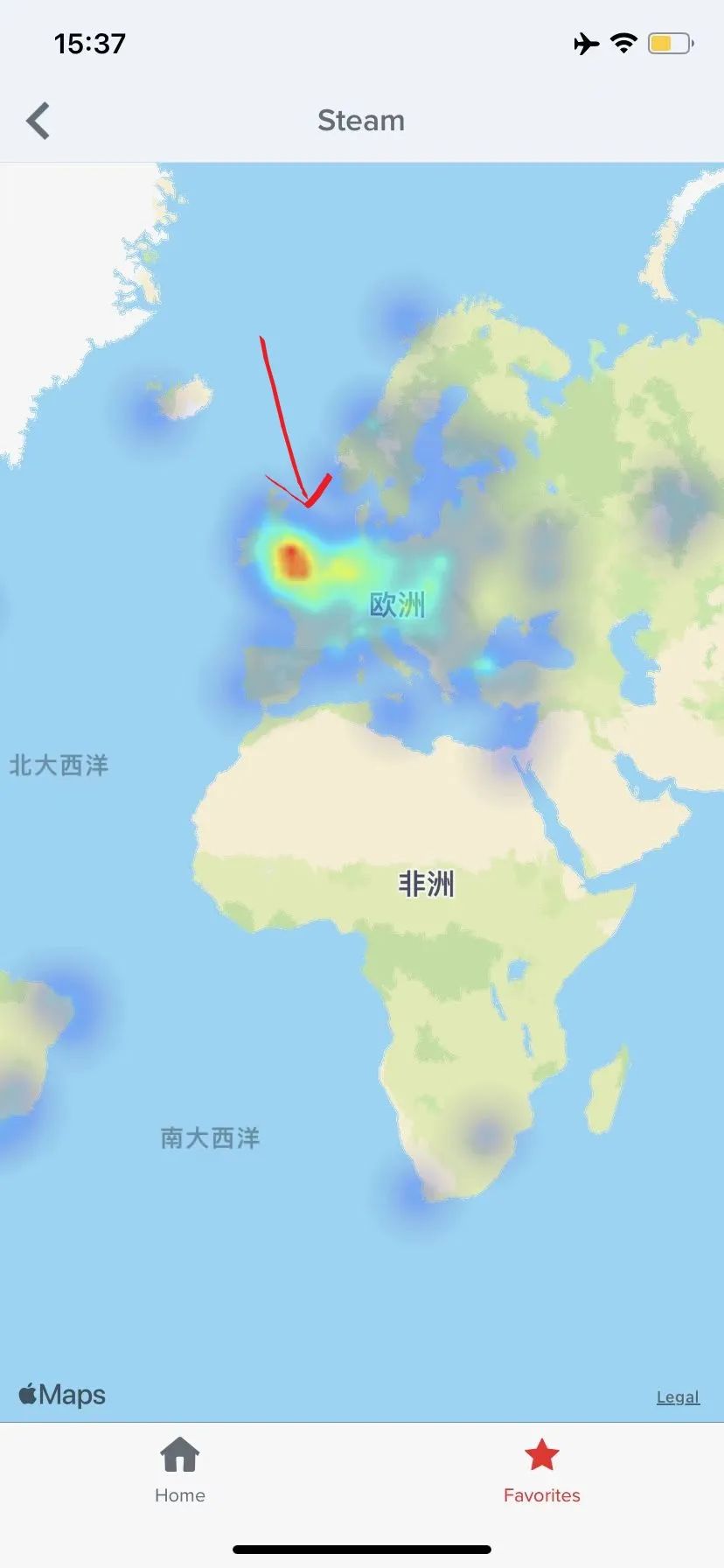Image resolution: width=724 pixels, height=1568 pixels.
Task: Click the Apple Maps logo watermark
Action: click(x=59, y=1395)
